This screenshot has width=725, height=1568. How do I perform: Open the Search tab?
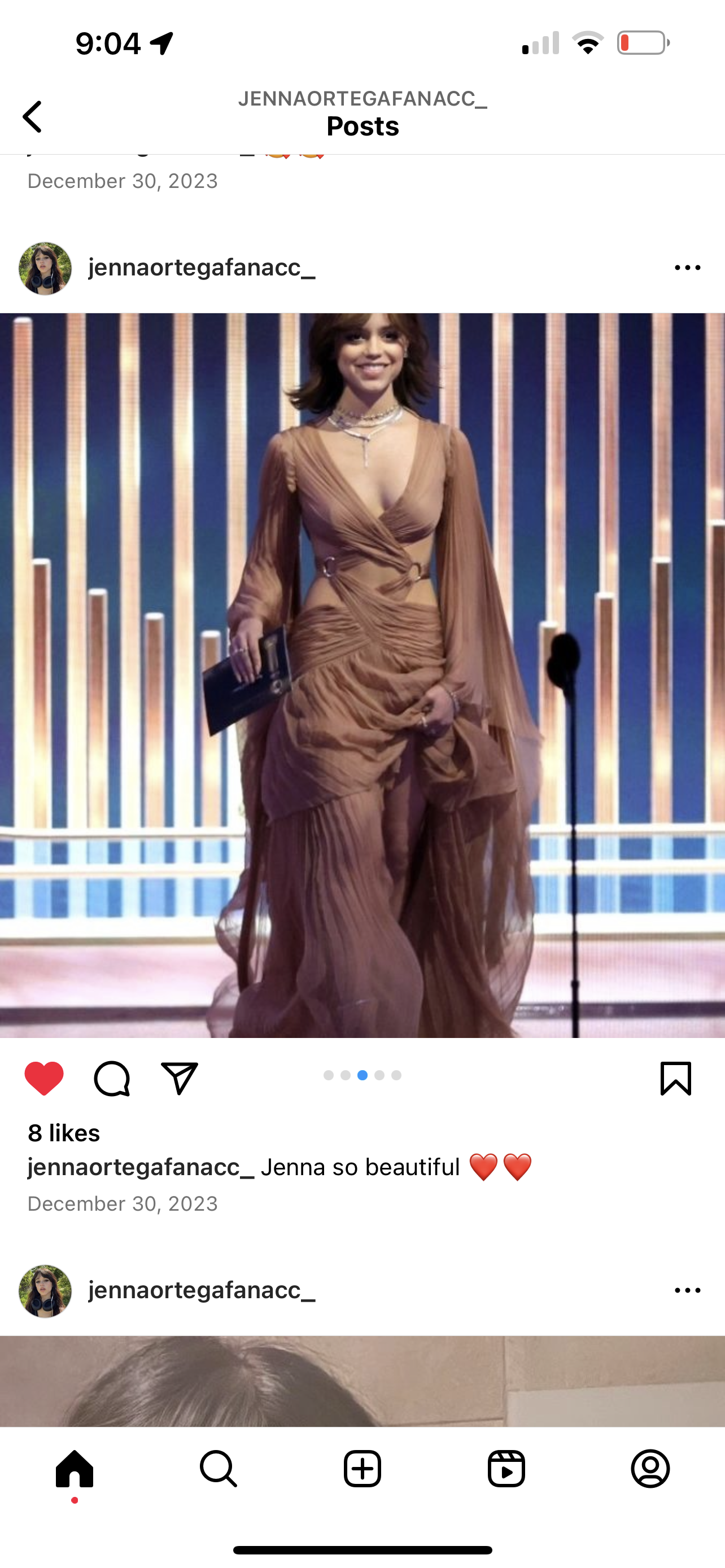219,1469
